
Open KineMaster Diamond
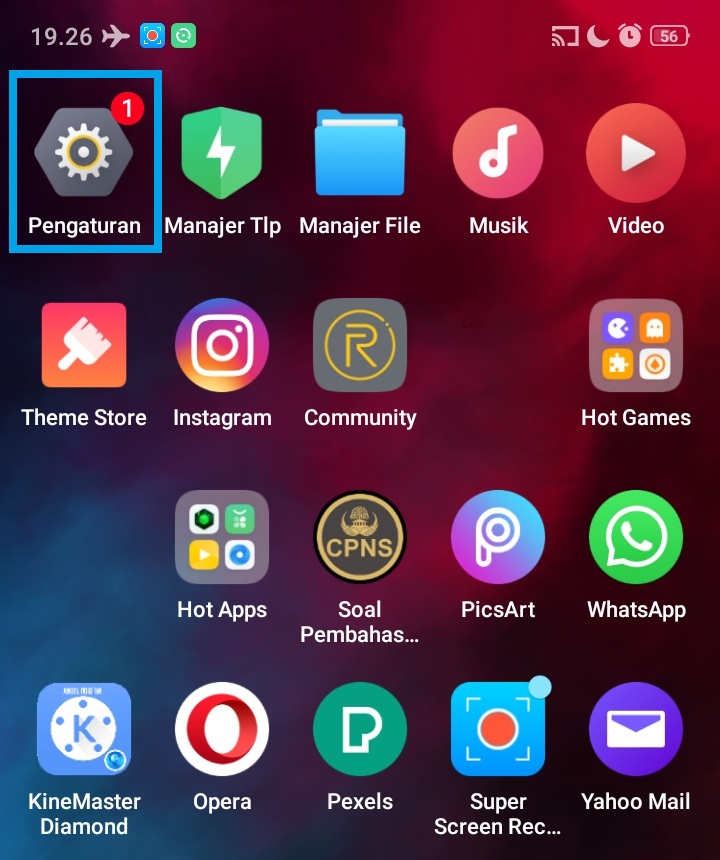(84, 729)
